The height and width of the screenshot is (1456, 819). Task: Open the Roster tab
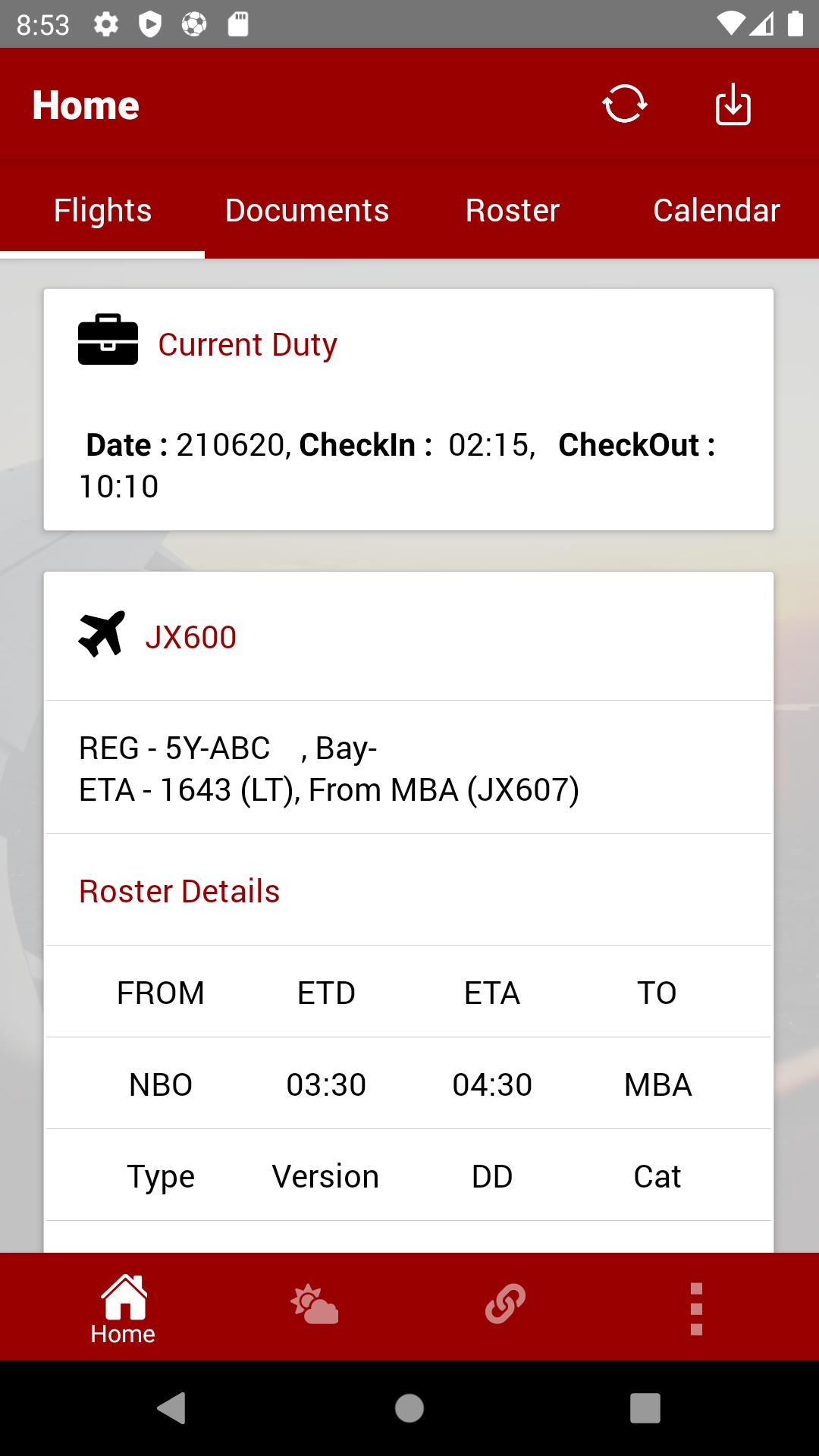click(512, 211)
